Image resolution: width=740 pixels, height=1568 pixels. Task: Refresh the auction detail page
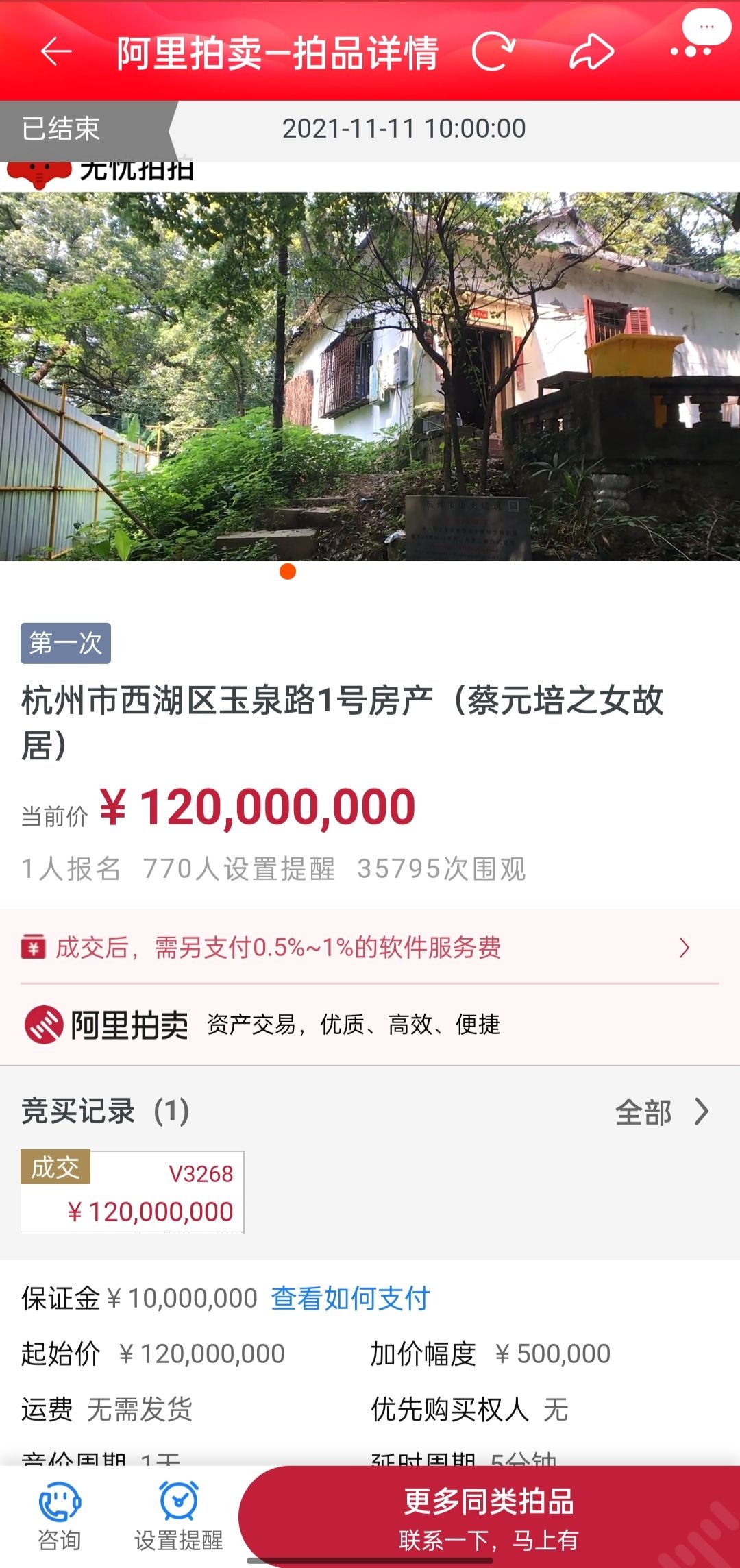click(493, 52)
